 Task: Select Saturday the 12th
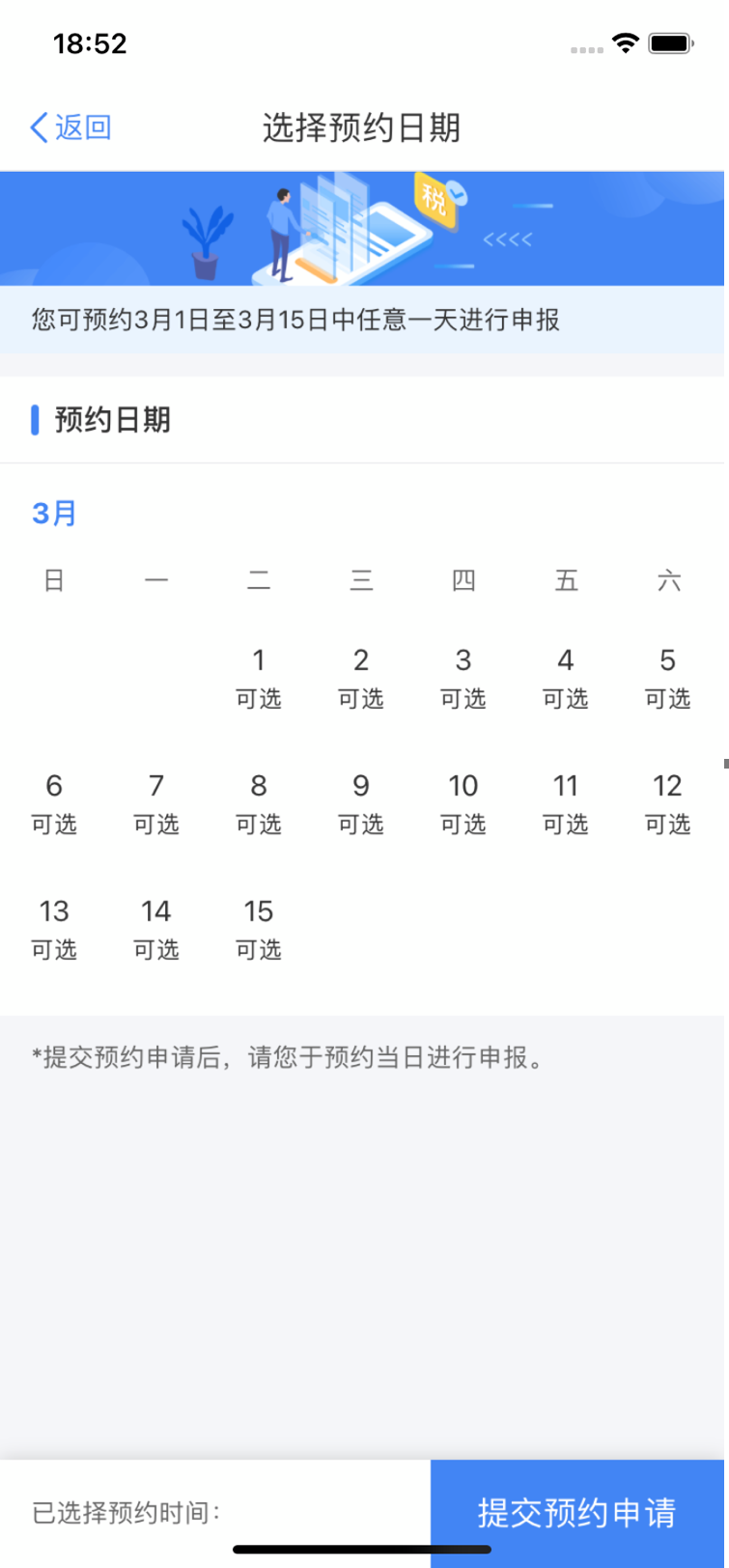click(x=667, y=803)
